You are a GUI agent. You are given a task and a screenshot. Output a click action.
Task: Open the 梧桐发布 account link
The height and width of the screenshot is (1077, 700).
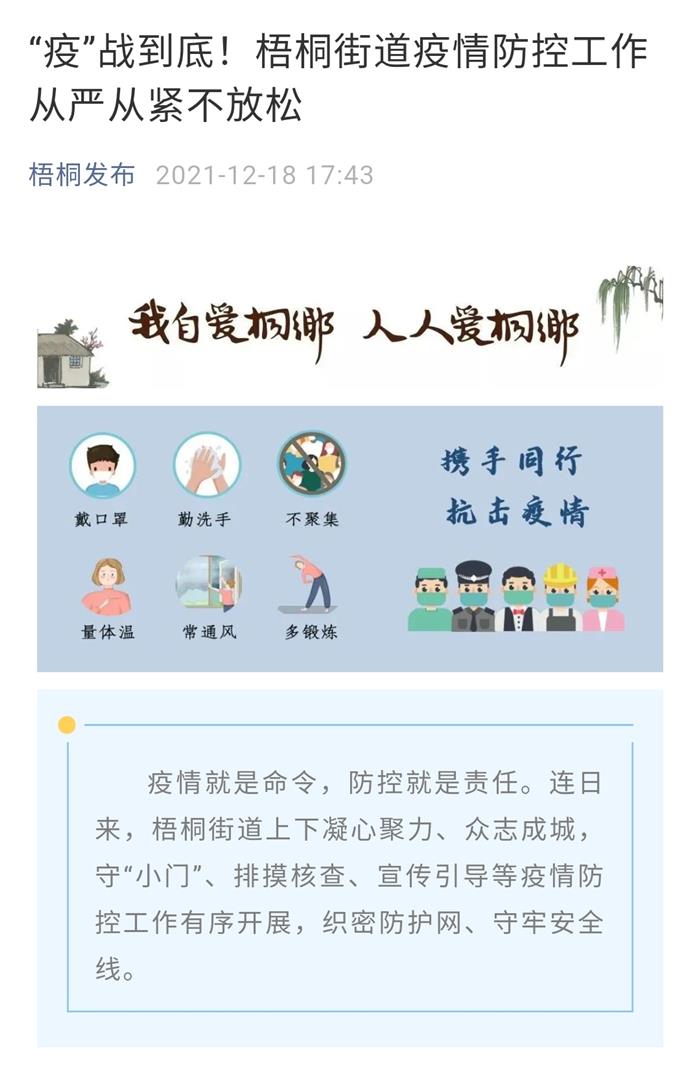pos(82,175)
